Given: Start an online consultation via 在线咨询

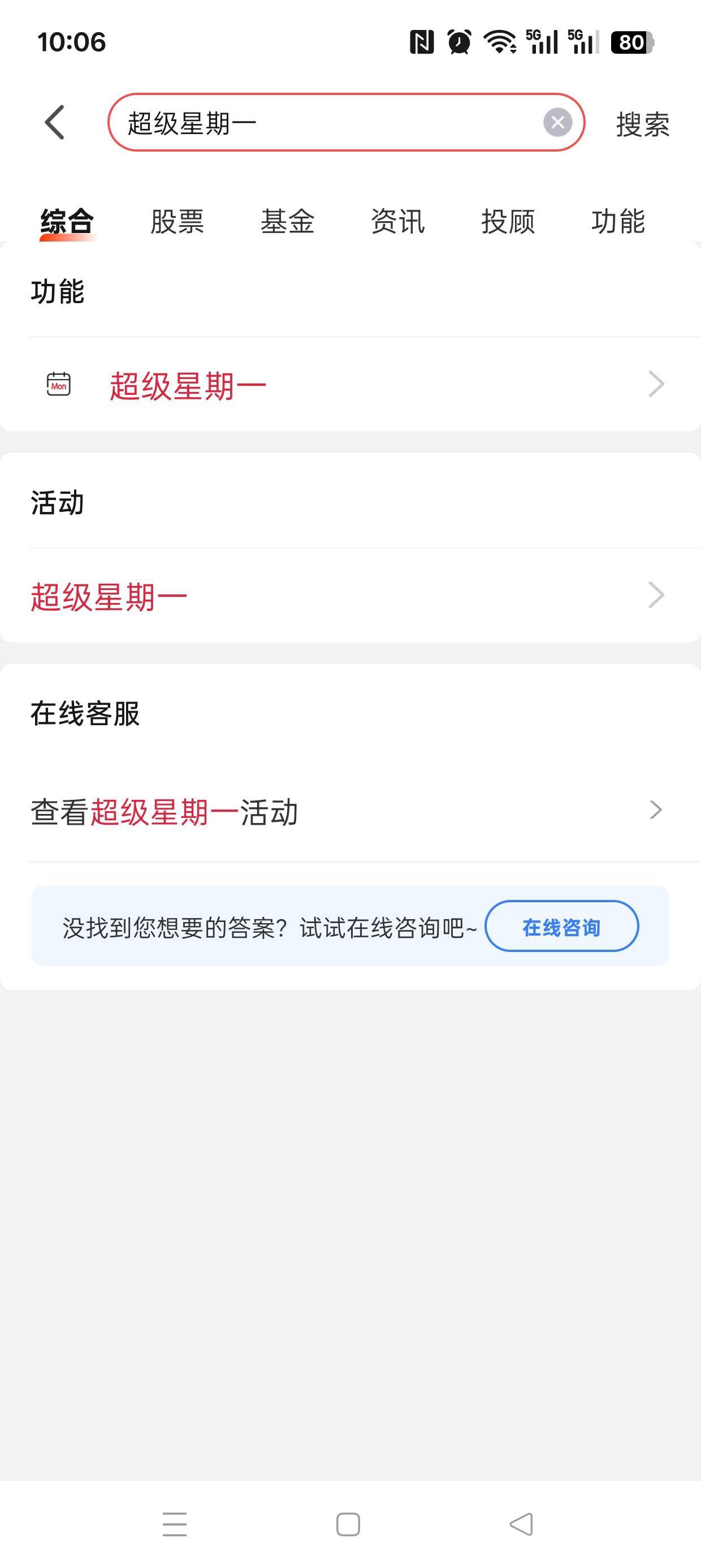Looking at the screenshot, I should click(x=561, y=927).
